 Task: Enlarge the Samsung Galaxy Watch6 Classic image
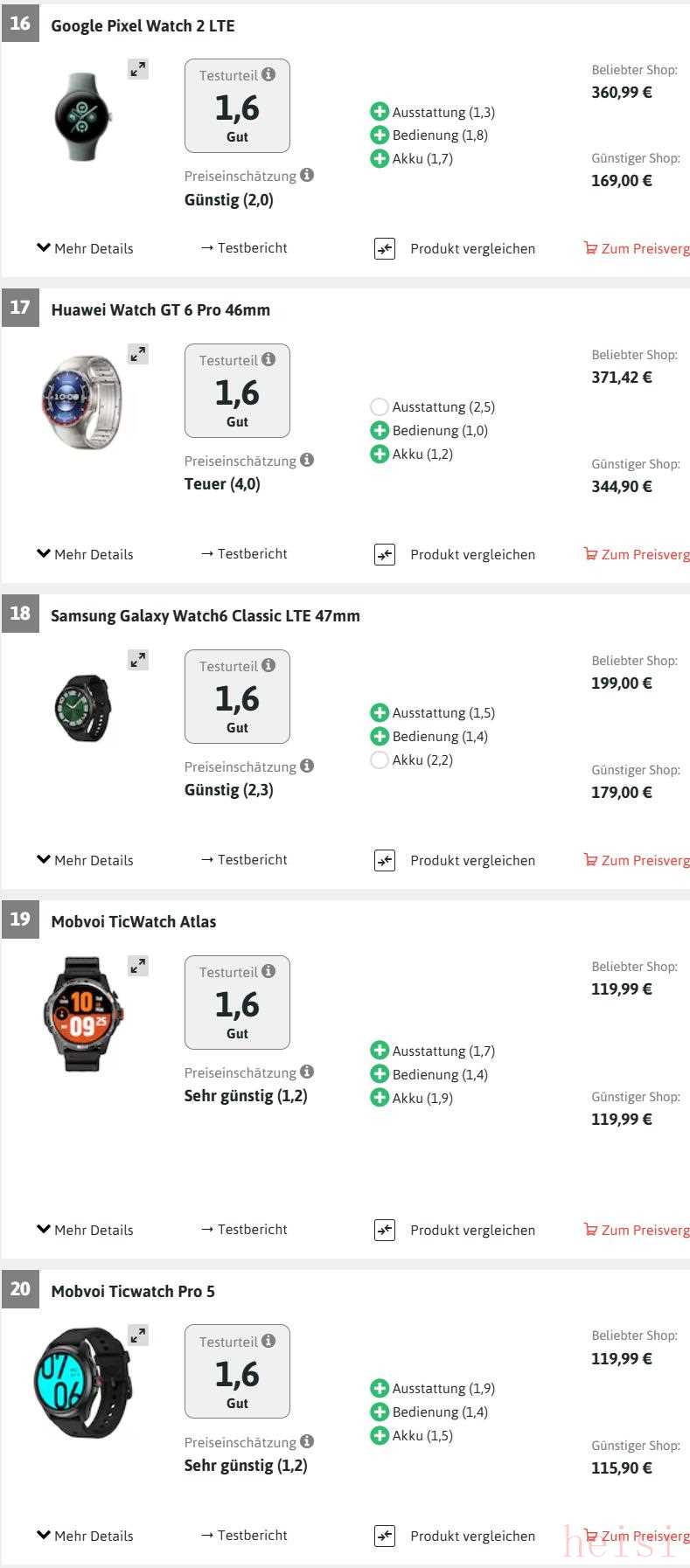(138, 660)
